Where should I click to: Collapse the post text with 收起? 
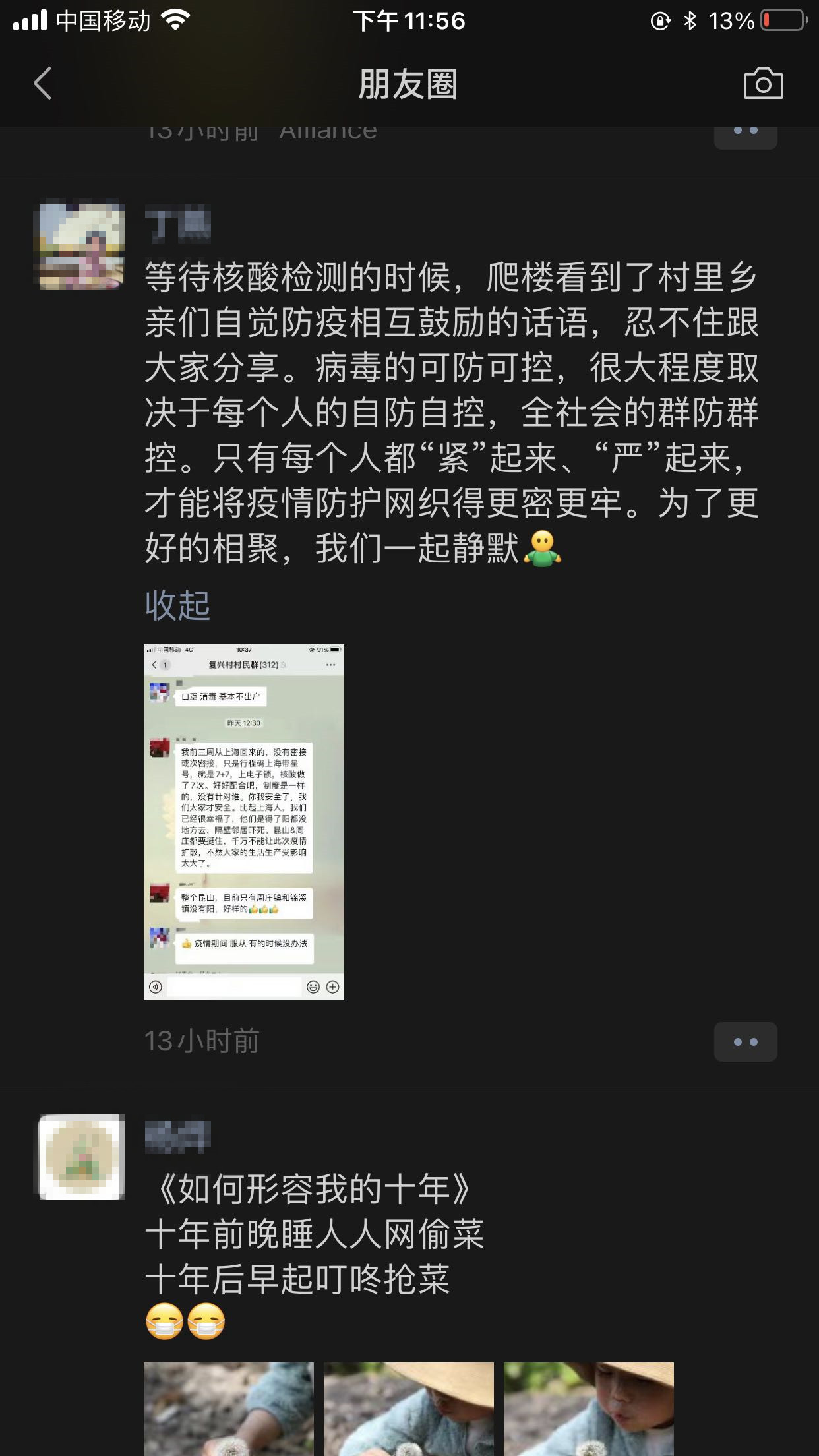click(177, 605)
